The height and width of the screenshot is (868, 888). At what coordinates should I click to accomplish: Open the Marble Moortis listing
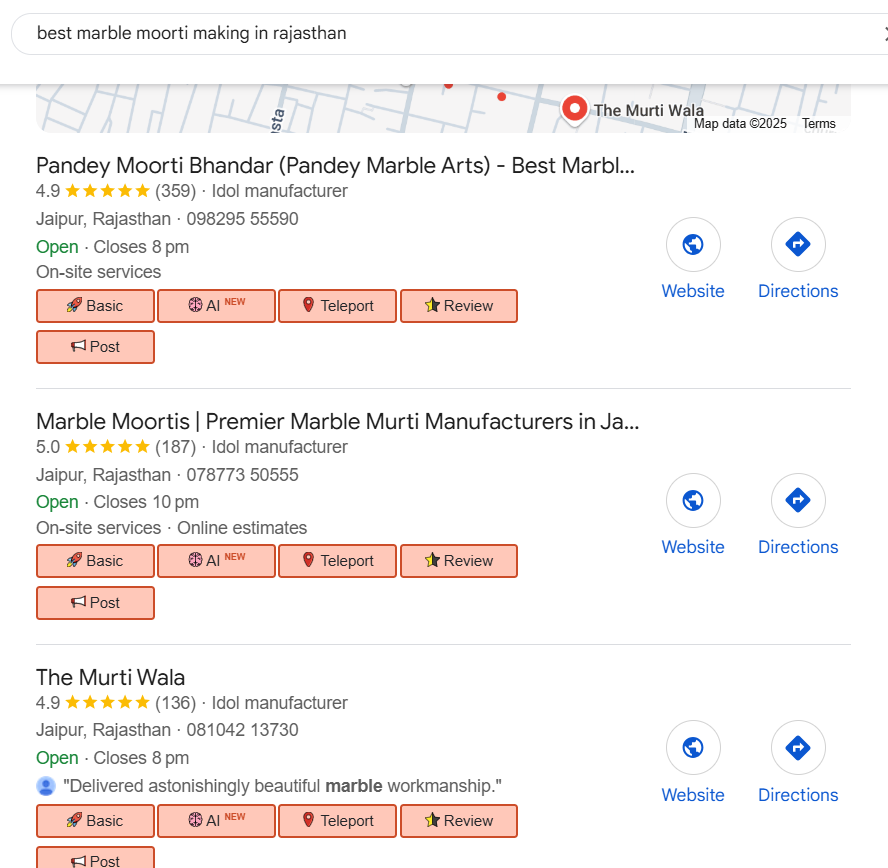[x=337, y=421]
